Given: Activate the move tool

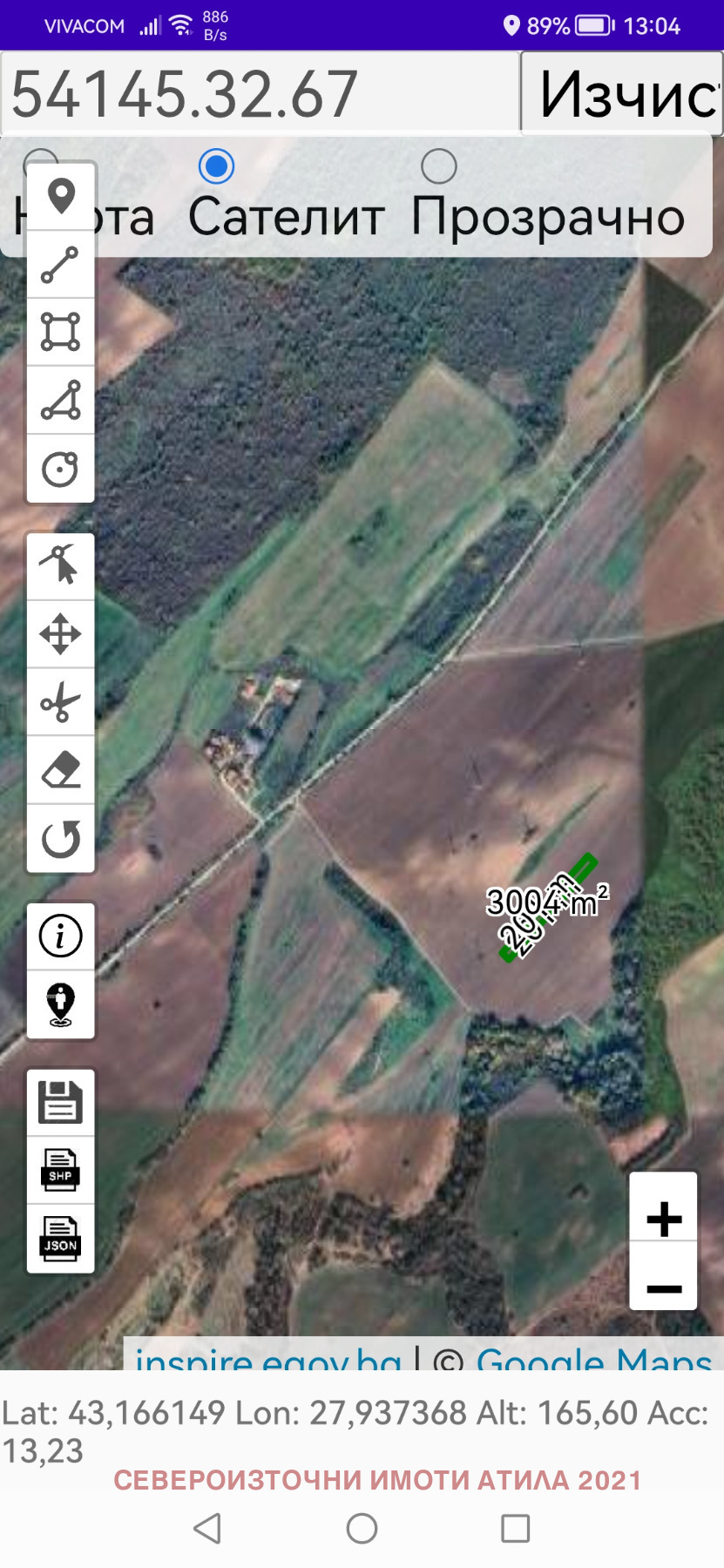Looking at the screenshot, I should pyautogui.click(x=61, y=634).
